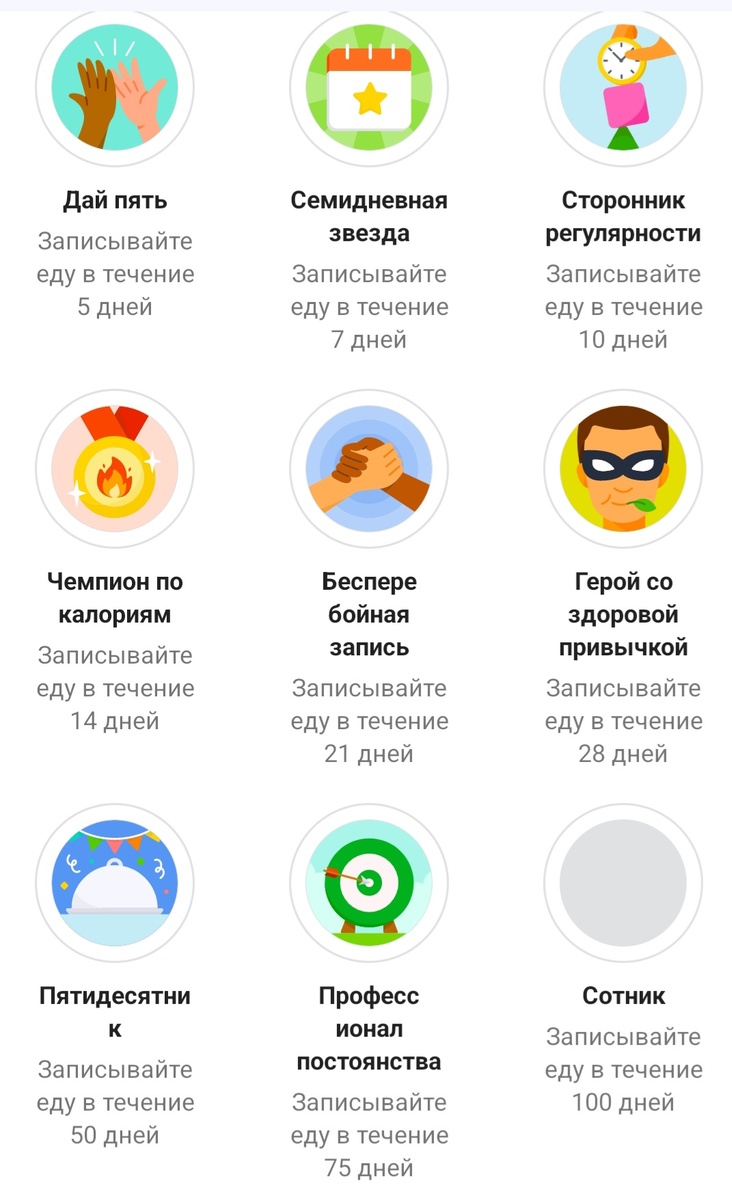Select the 21-day description under "Бесперебойная запись"
This screenshot has height=1200, width=732.
pos(369,721)
